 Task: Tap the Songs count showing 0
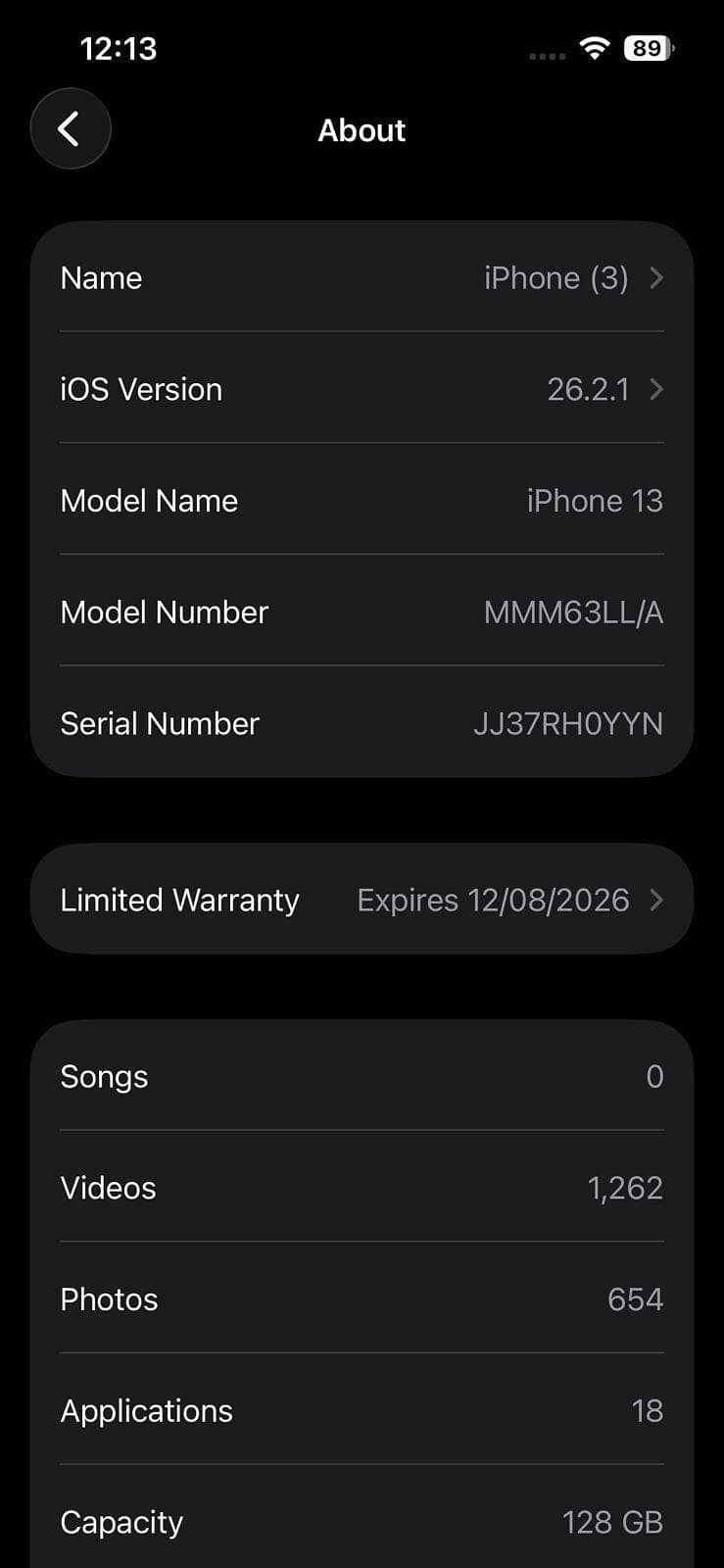tap(362, 1076)
